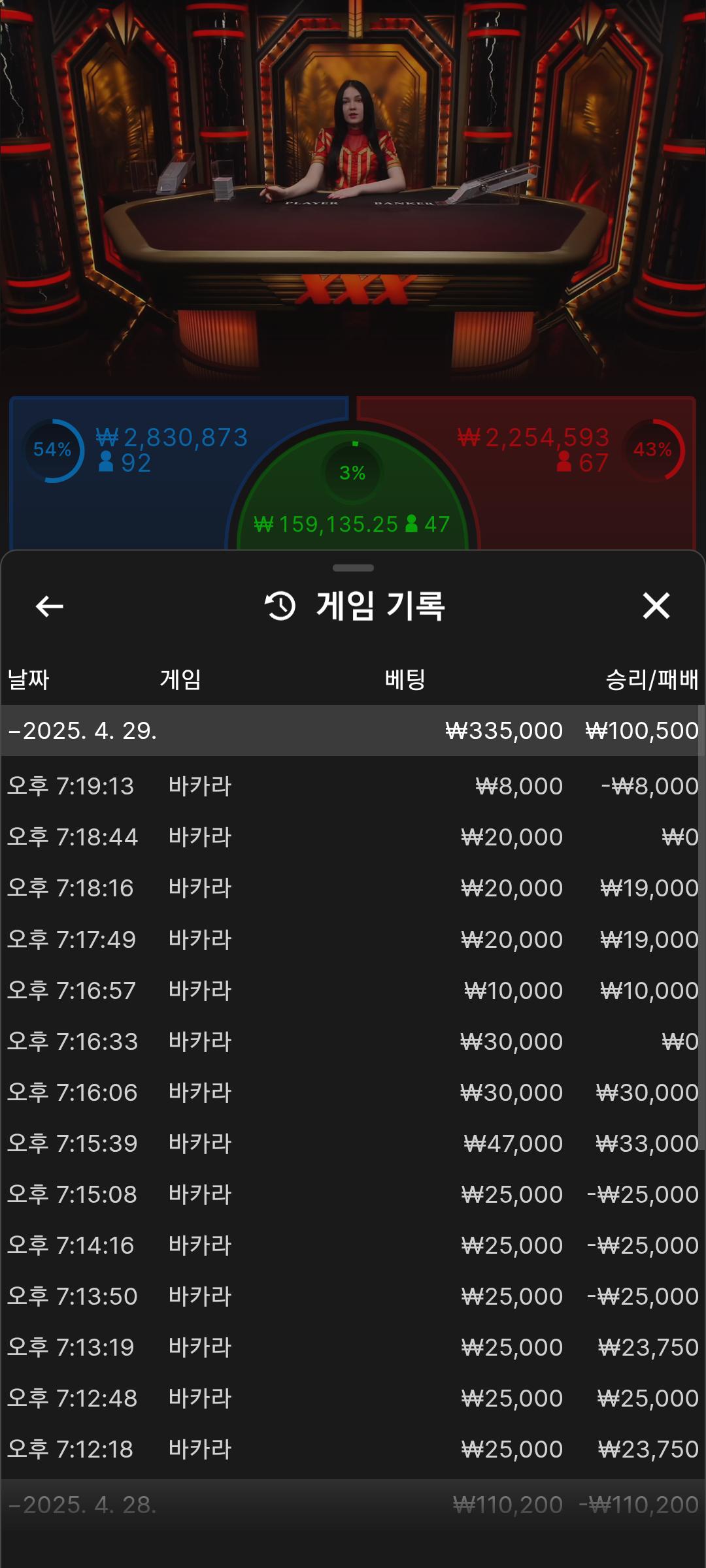The image size is (706, 1568).
Task: View the 오후 7:13:19 round details
Action: click(x=353, y=1347)
